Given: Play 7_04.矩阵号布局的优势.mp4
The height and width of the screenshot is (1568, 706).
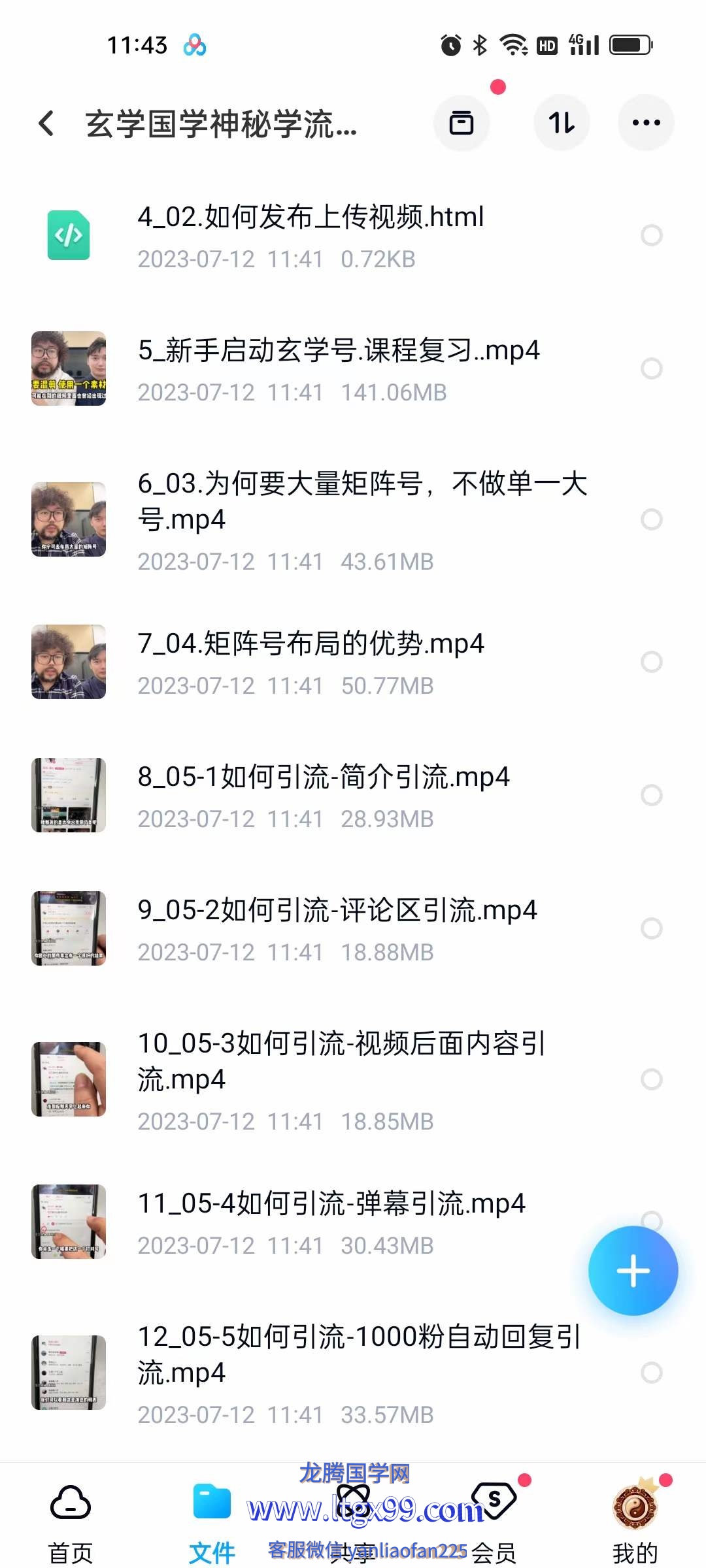Looking at the screenshot, I should click(x=311, y=644).
